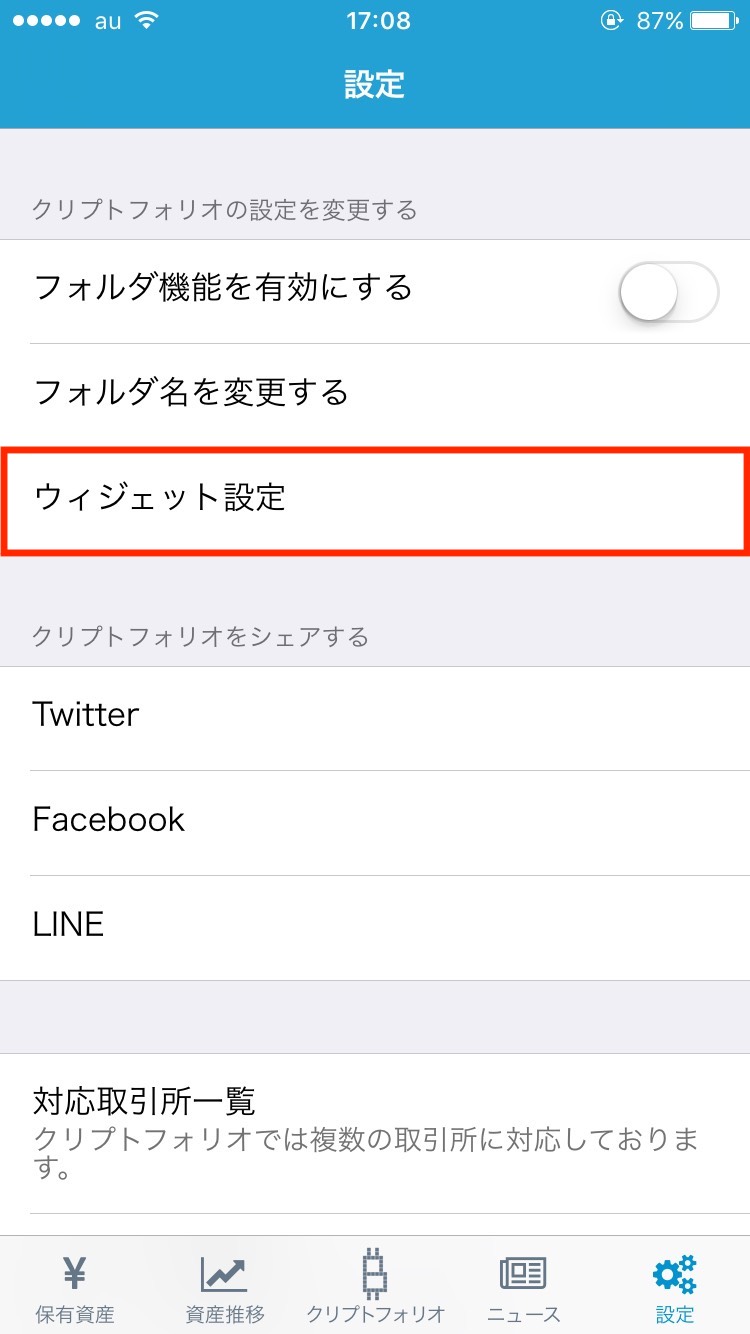Tap the 設定 tab
Viewport: 750px width, 1334px height.
pos(675,1287)
